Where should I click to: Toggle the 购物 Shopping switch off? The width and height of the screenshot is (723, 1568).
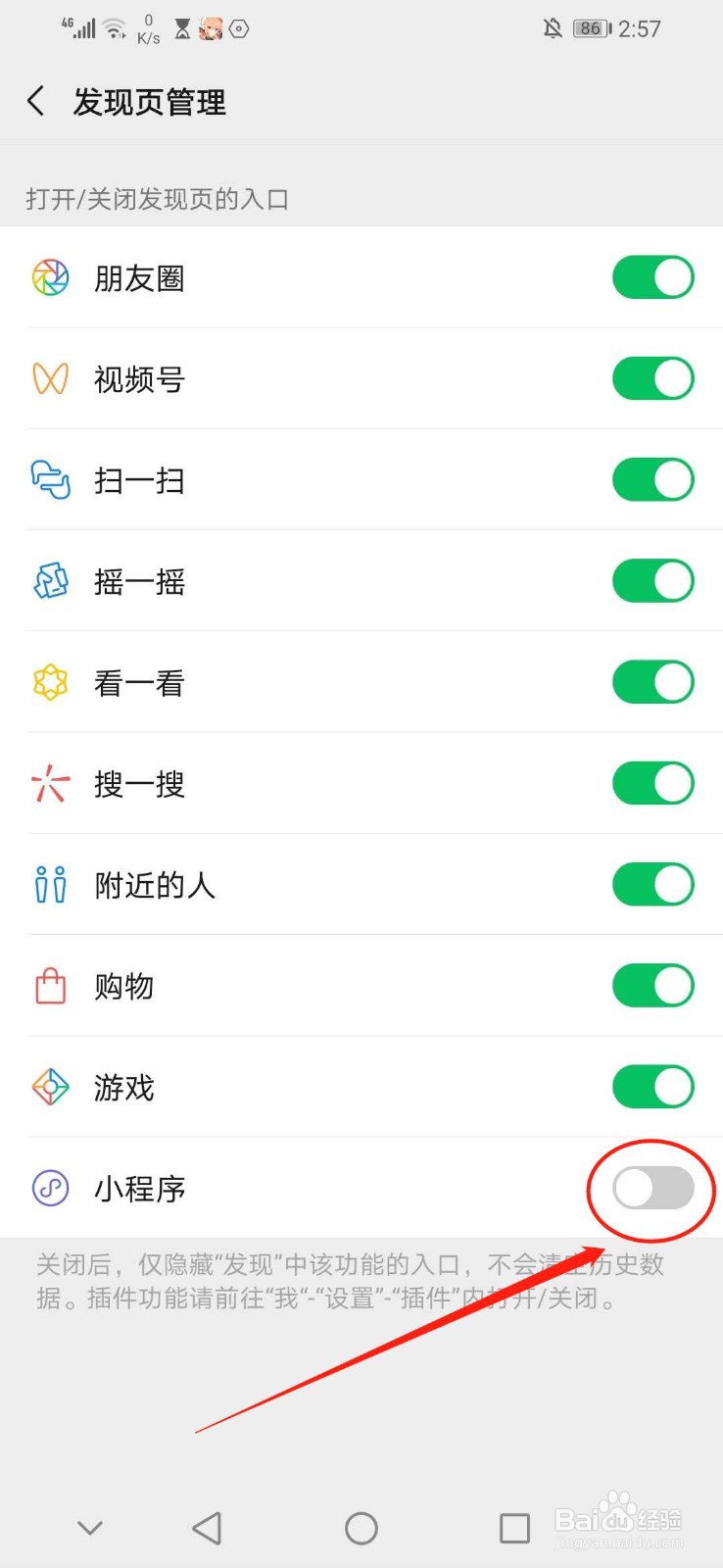click(652, 986)
